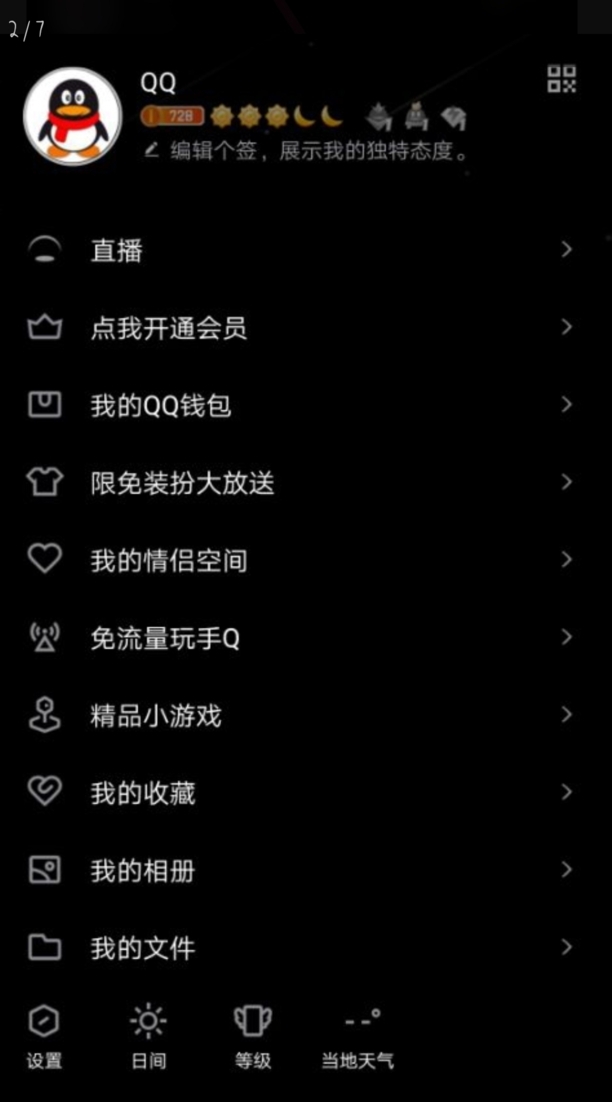Open 我的QQ钱包

click(x=300, y=405)
